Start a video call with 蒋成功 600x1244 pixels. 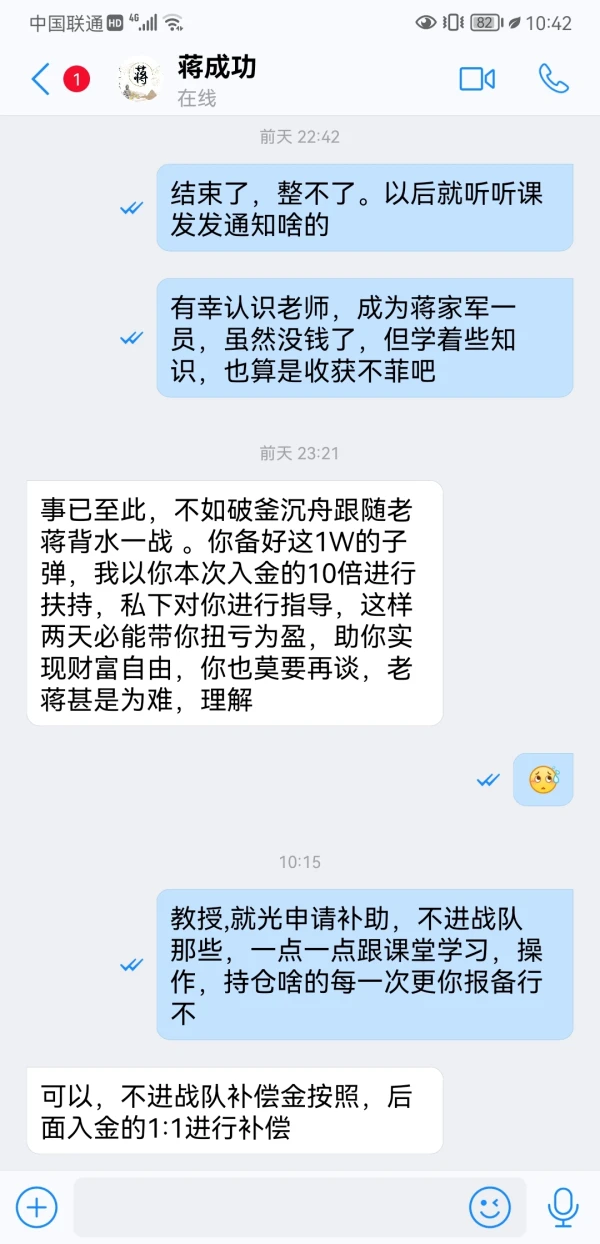click(478, 79)
